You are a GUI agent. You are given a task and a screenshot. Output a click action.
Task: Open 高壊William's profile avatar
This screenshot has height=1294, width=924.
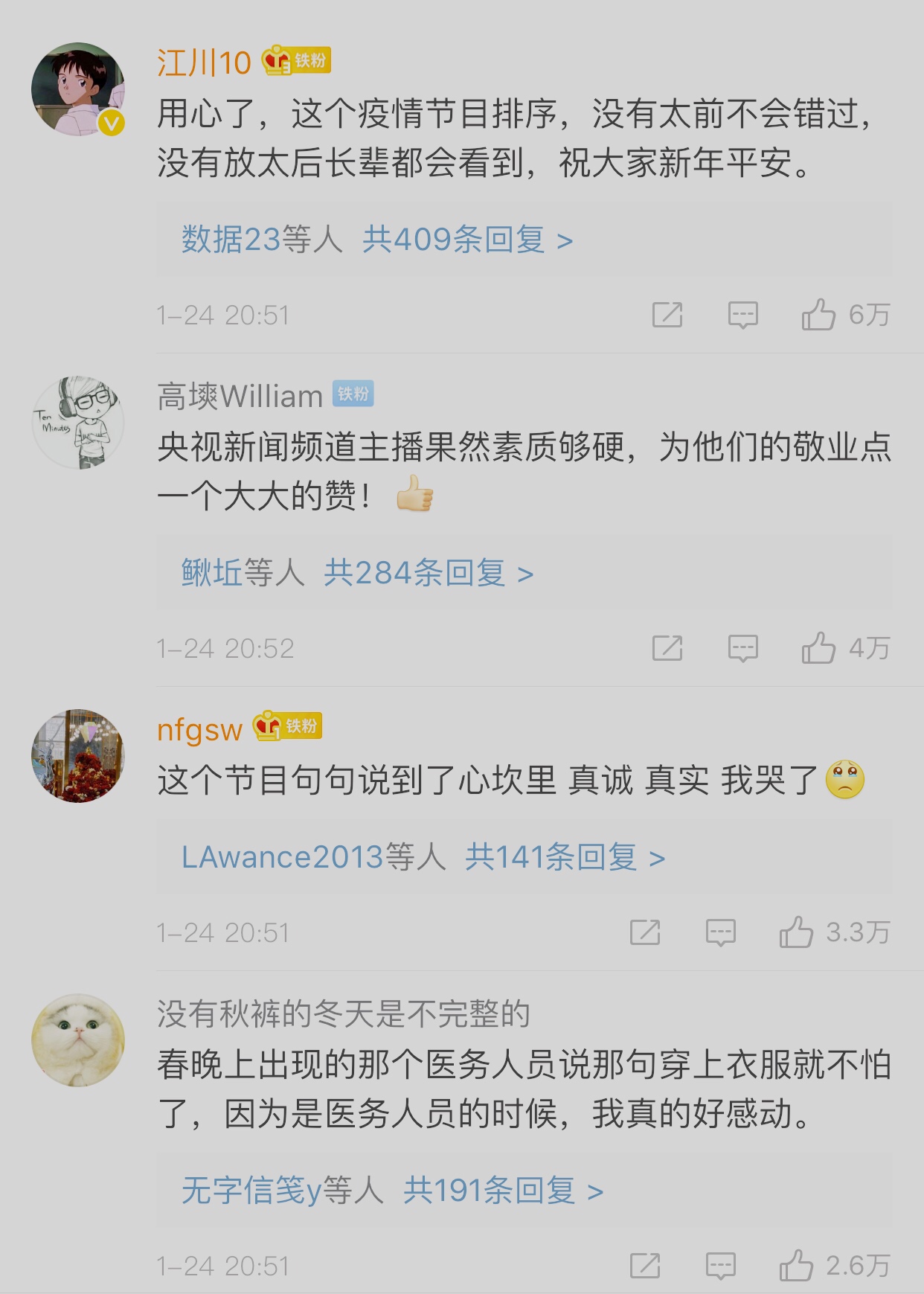pos(78,423)
